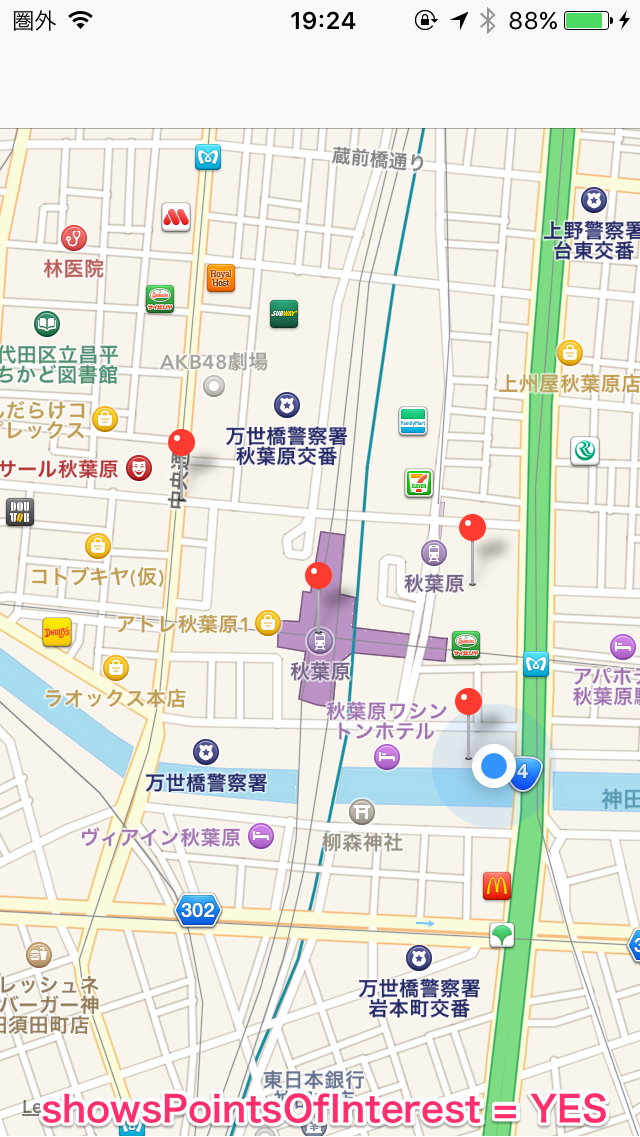640x1137 pixels.
Task: Tap the red pin on Chuo-dori street
Action: pyautogui.click(x=181, y=442)
